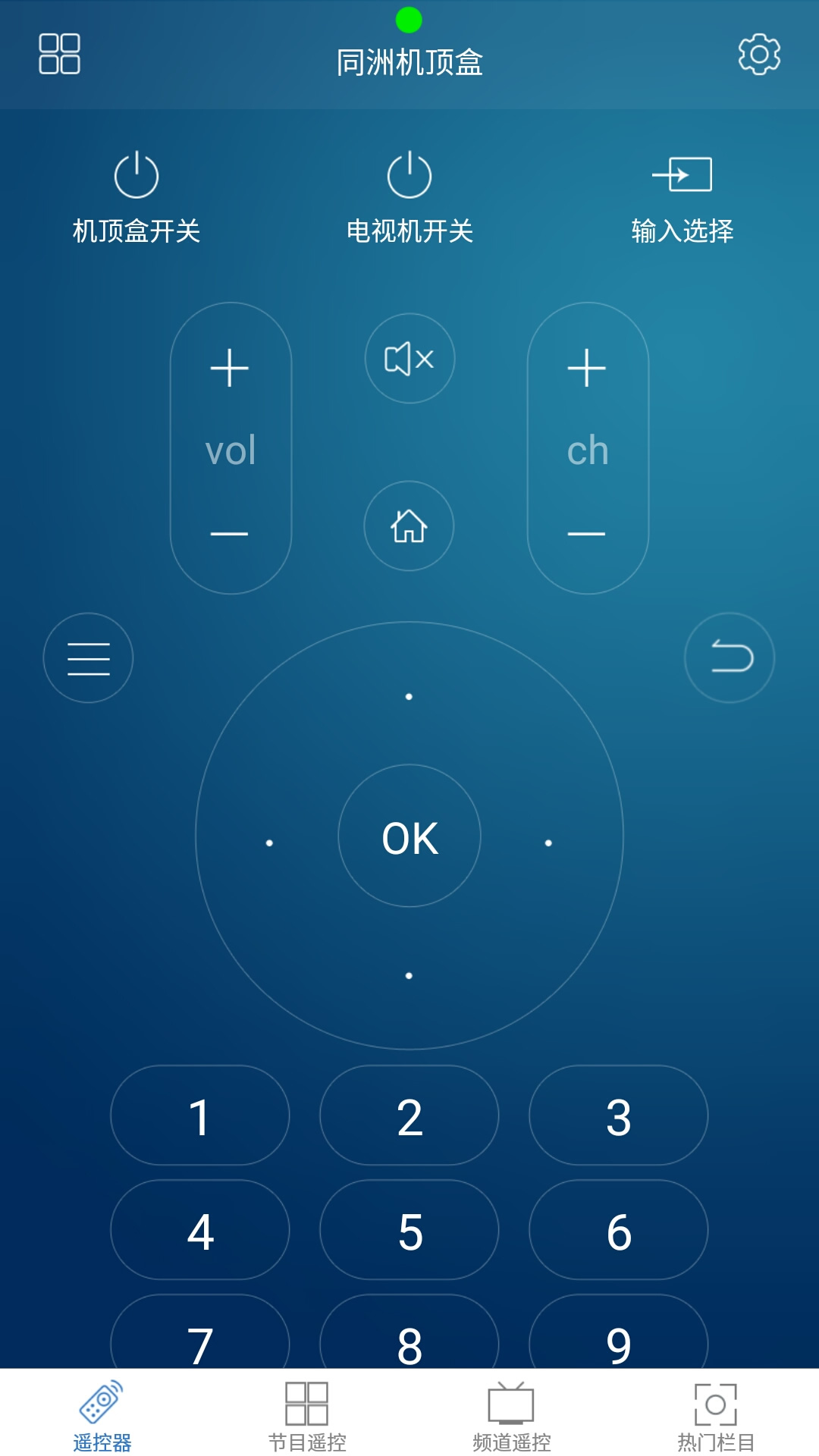Screen dimensions: 819x1456
Task: Switch to the 热门栏目 tab
Action: click(x=716, y=1416)
